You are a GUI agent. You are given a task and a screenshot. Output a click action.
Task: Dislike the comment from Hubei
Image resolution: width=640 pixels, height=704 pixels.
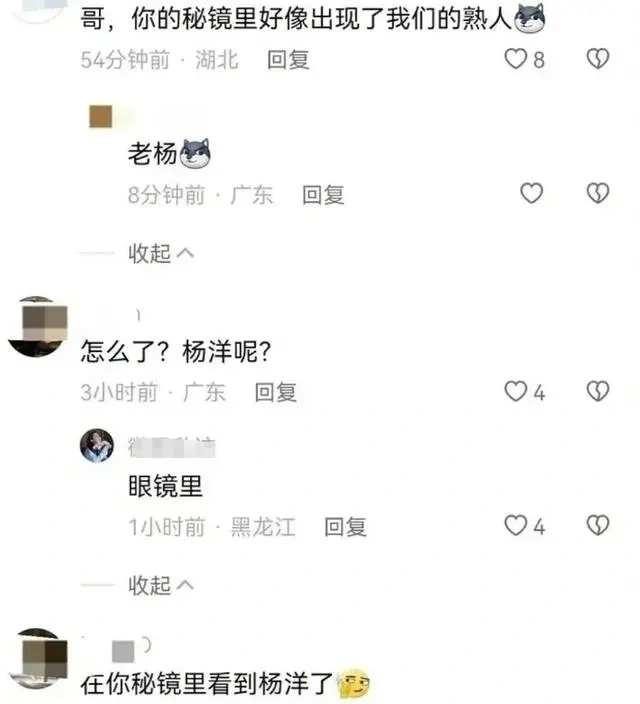[x=596, y=60]
